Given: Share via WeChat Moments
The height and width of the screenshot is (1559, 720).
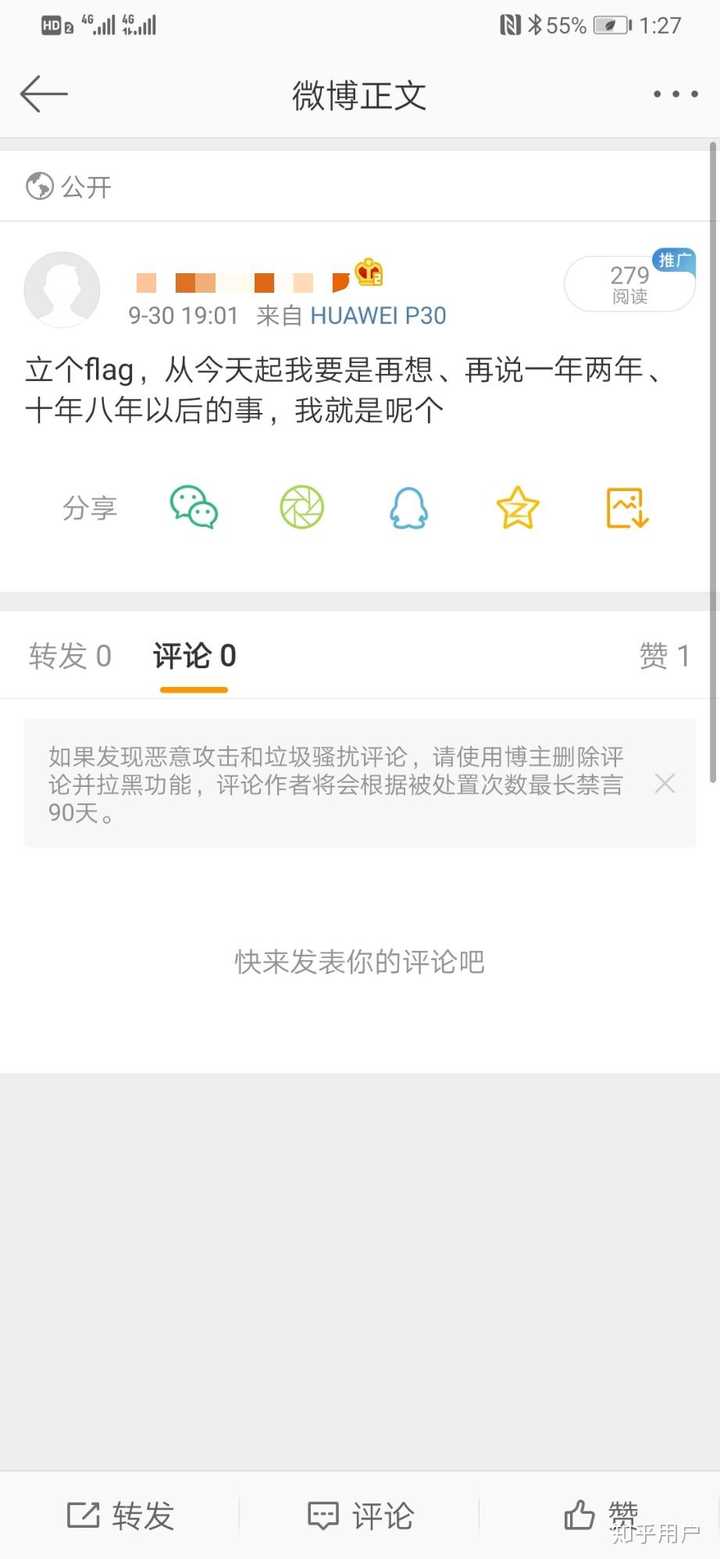Looking at the screenshot, I should 302,507.
